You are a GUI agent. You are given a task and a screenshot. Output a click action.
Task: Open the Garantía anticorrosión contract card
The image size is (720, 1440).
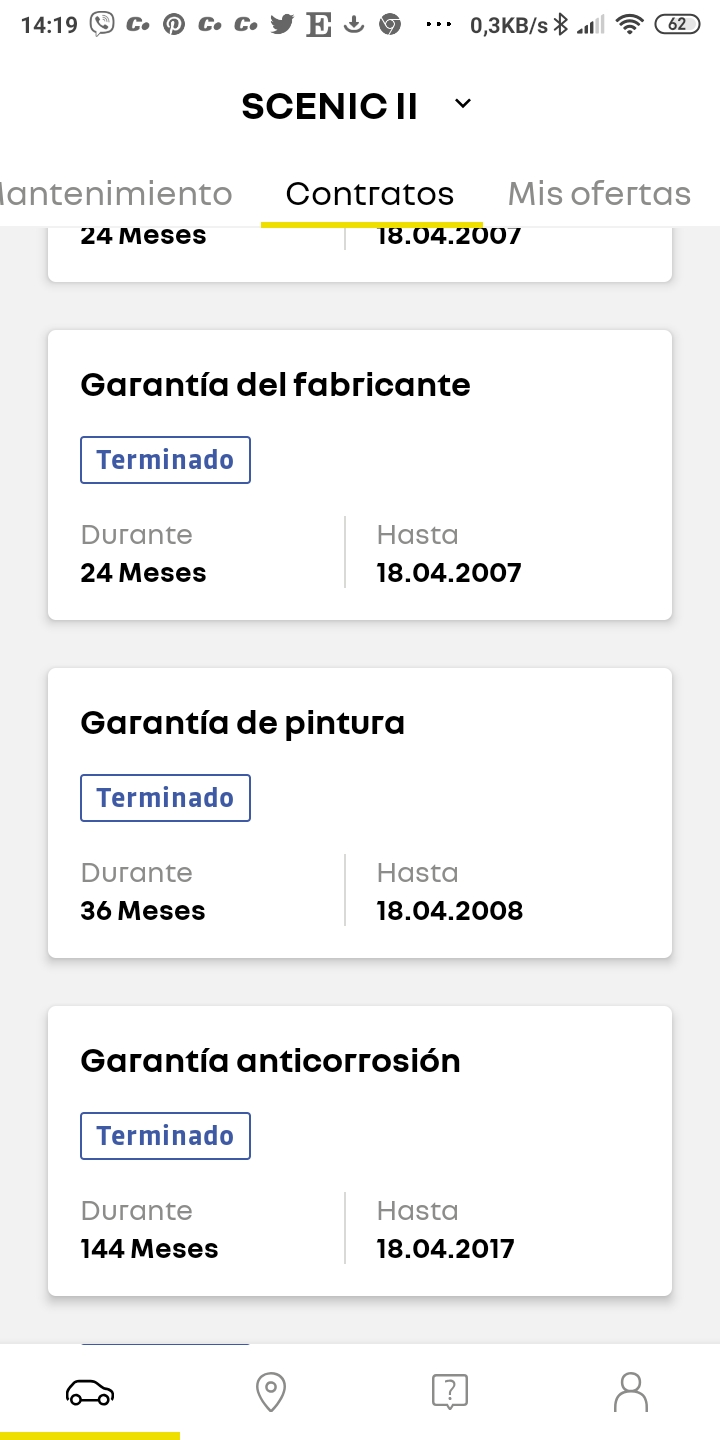click(360, 1150)
